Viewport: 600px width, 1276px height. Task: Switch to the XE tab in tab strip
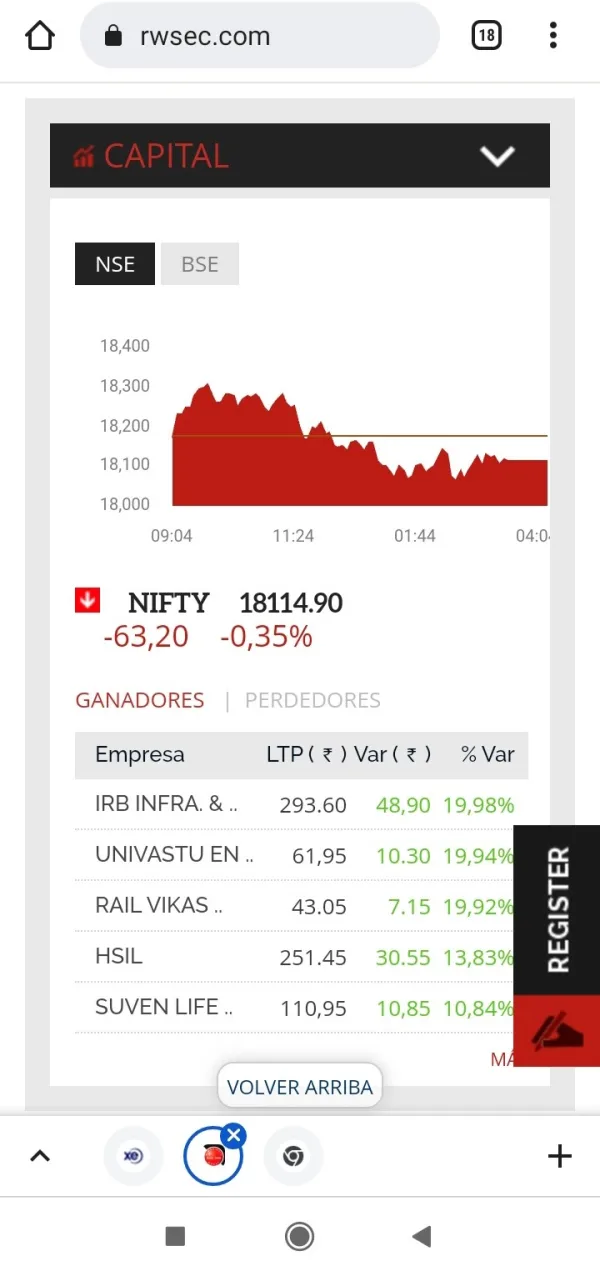coord(133,1156)
